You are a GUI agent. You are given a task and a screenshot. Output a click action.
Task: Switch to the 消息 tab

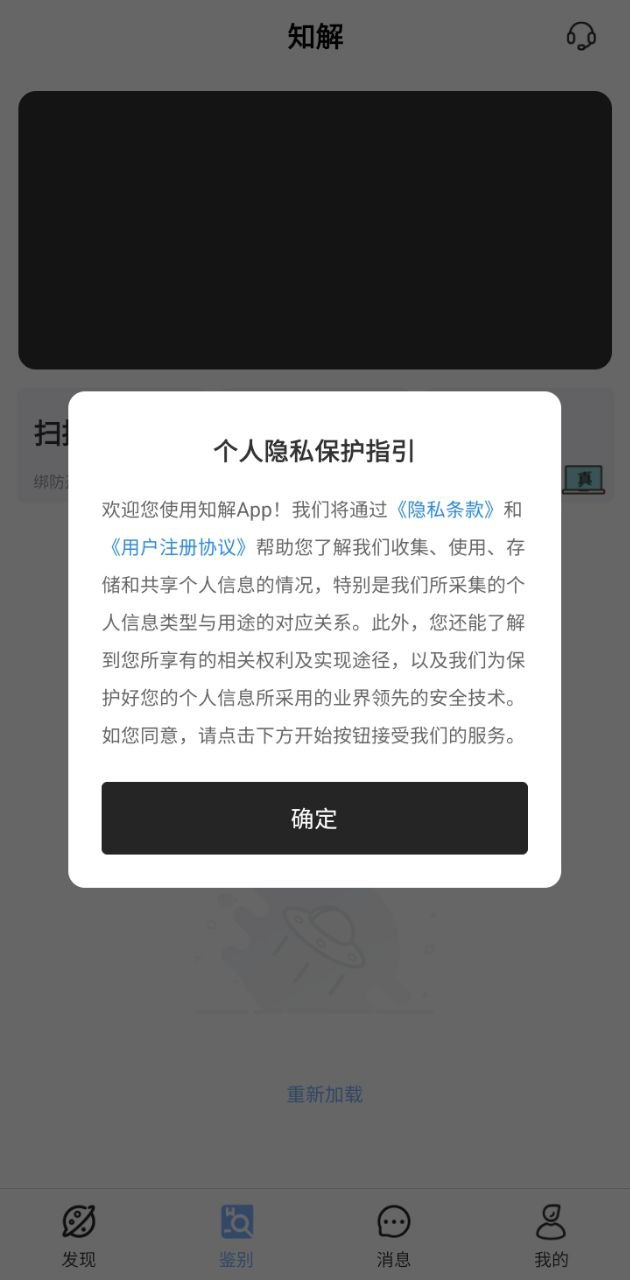click(394, 1236)
